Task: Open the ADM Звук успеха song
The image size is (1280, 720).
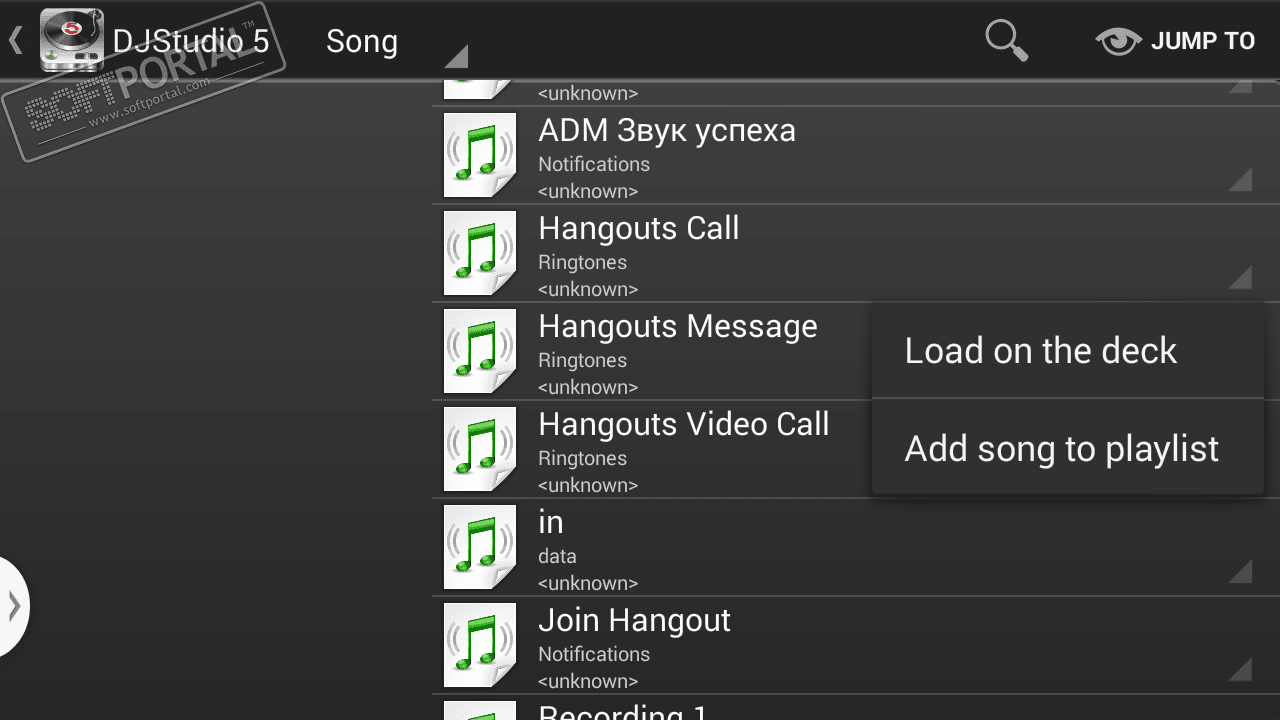Action: [667, 131]
